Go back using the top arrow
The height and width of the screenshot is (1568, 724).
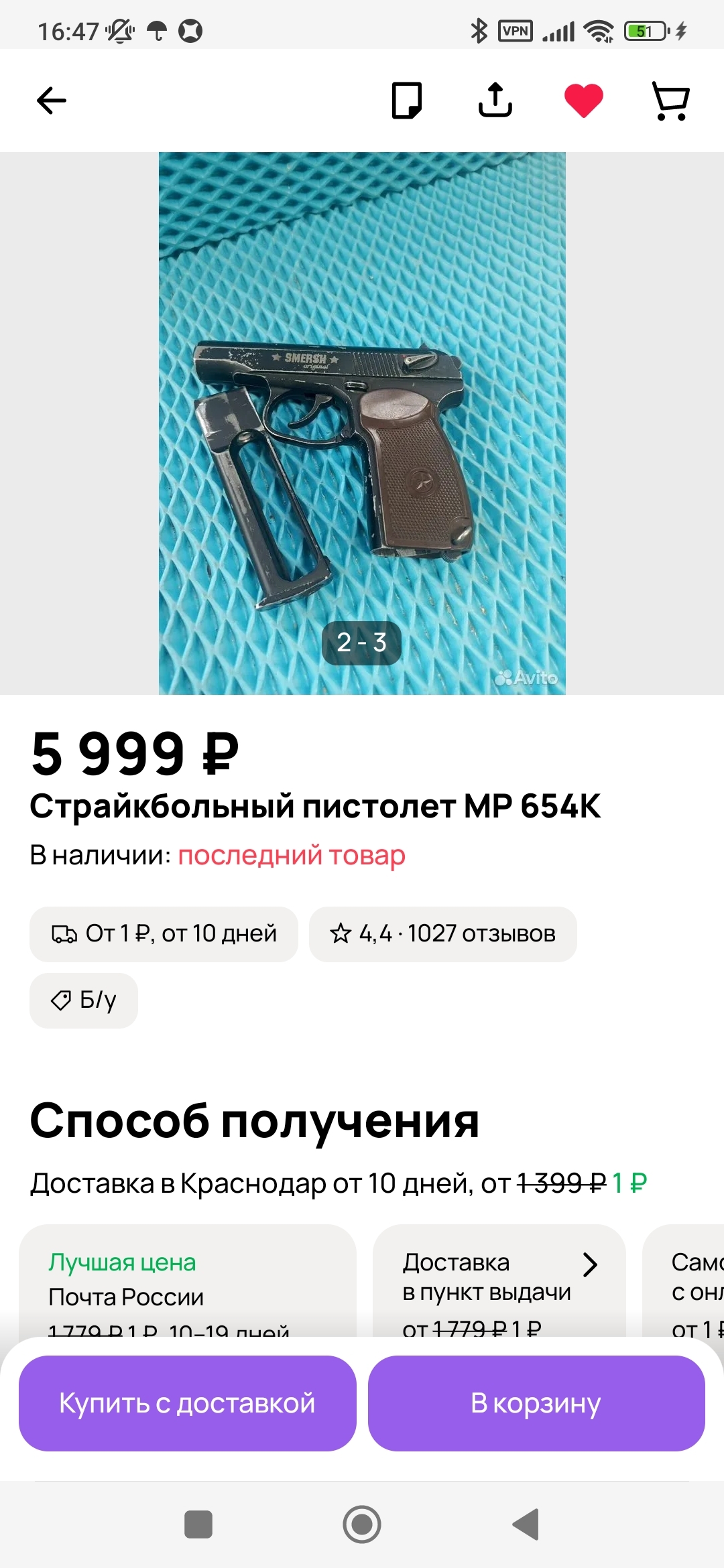pos(51,101)
